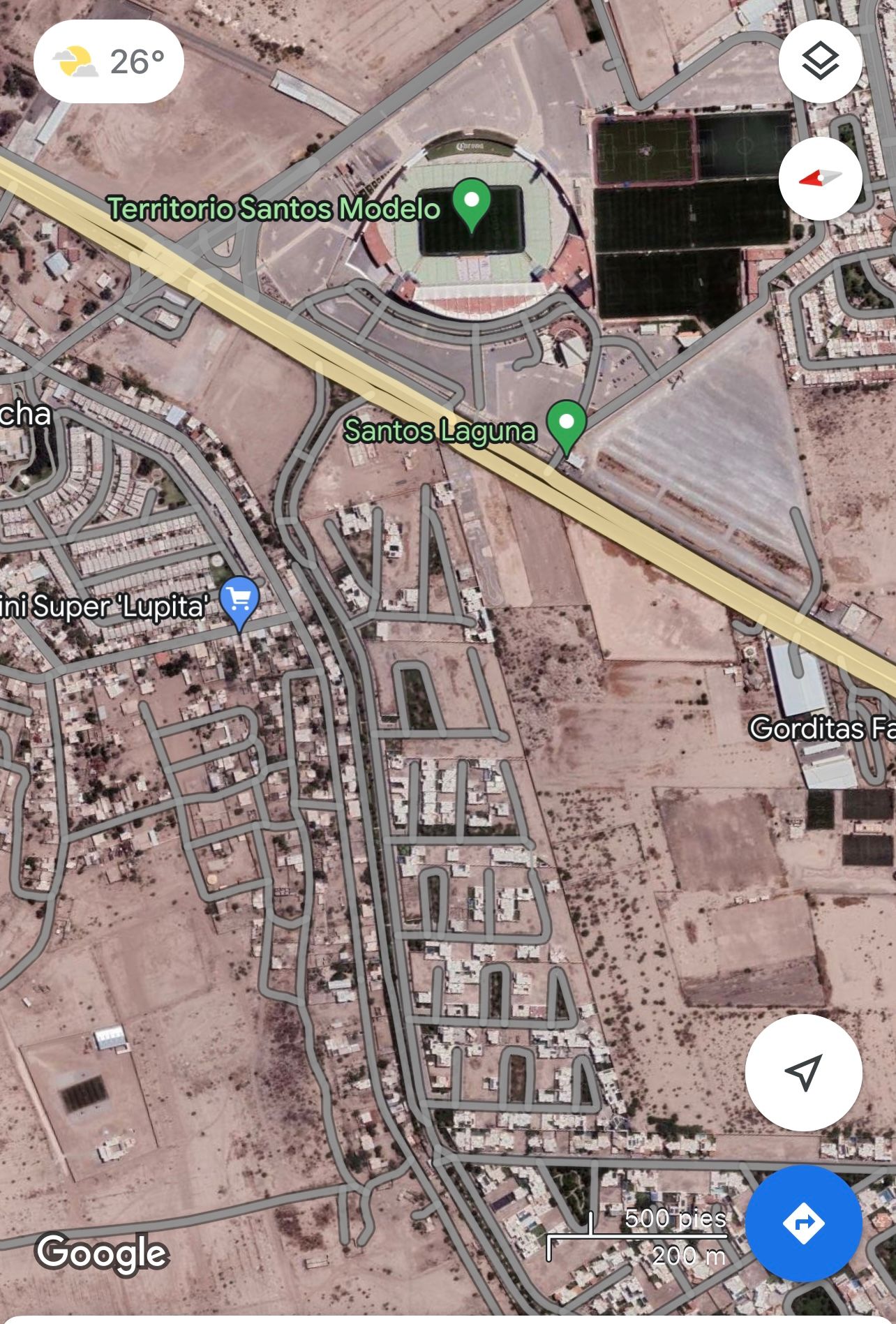Center map on my current location

(x=803, y=1072)
